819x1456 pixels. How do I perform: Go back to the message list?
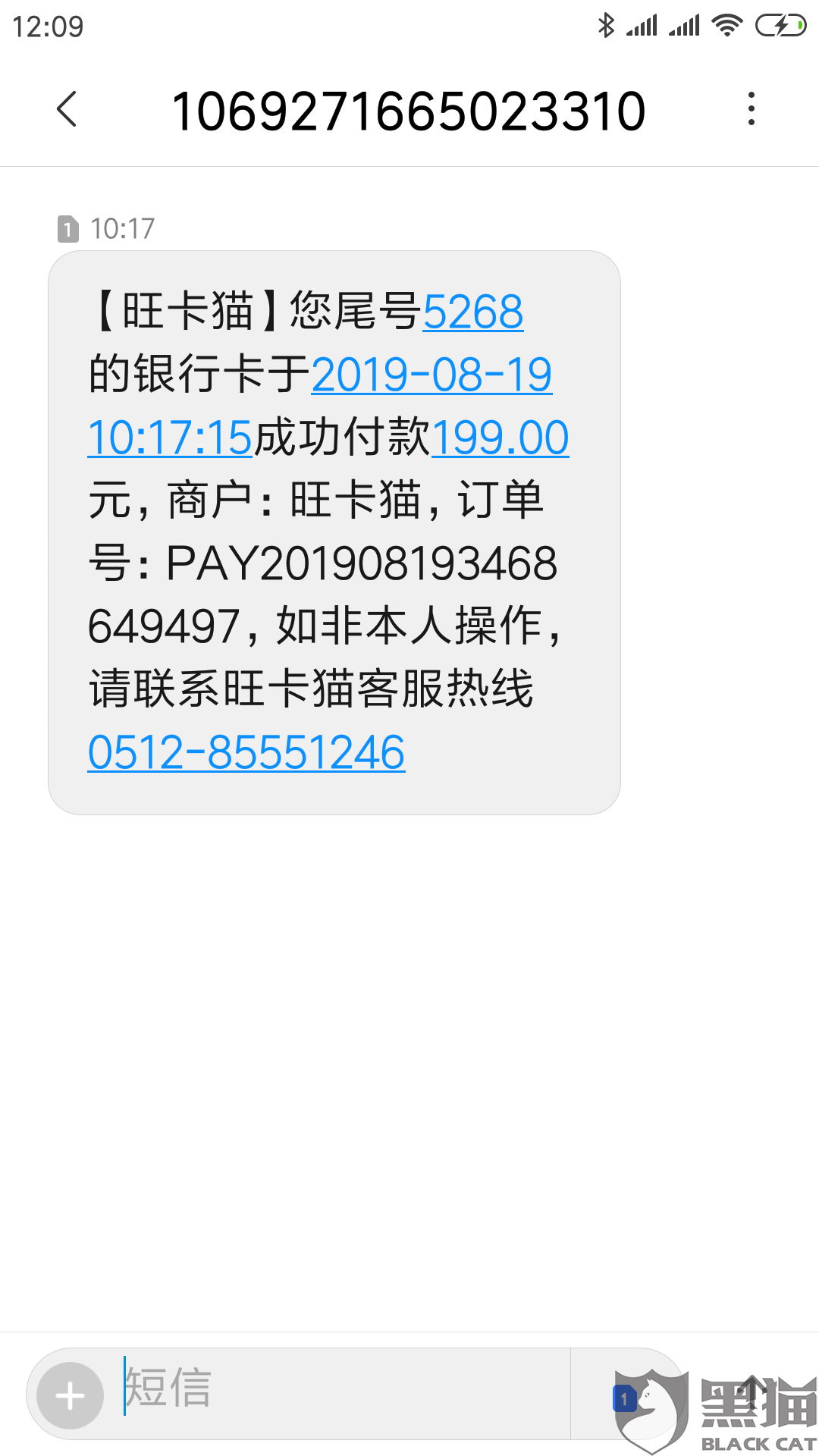point(67,109)
